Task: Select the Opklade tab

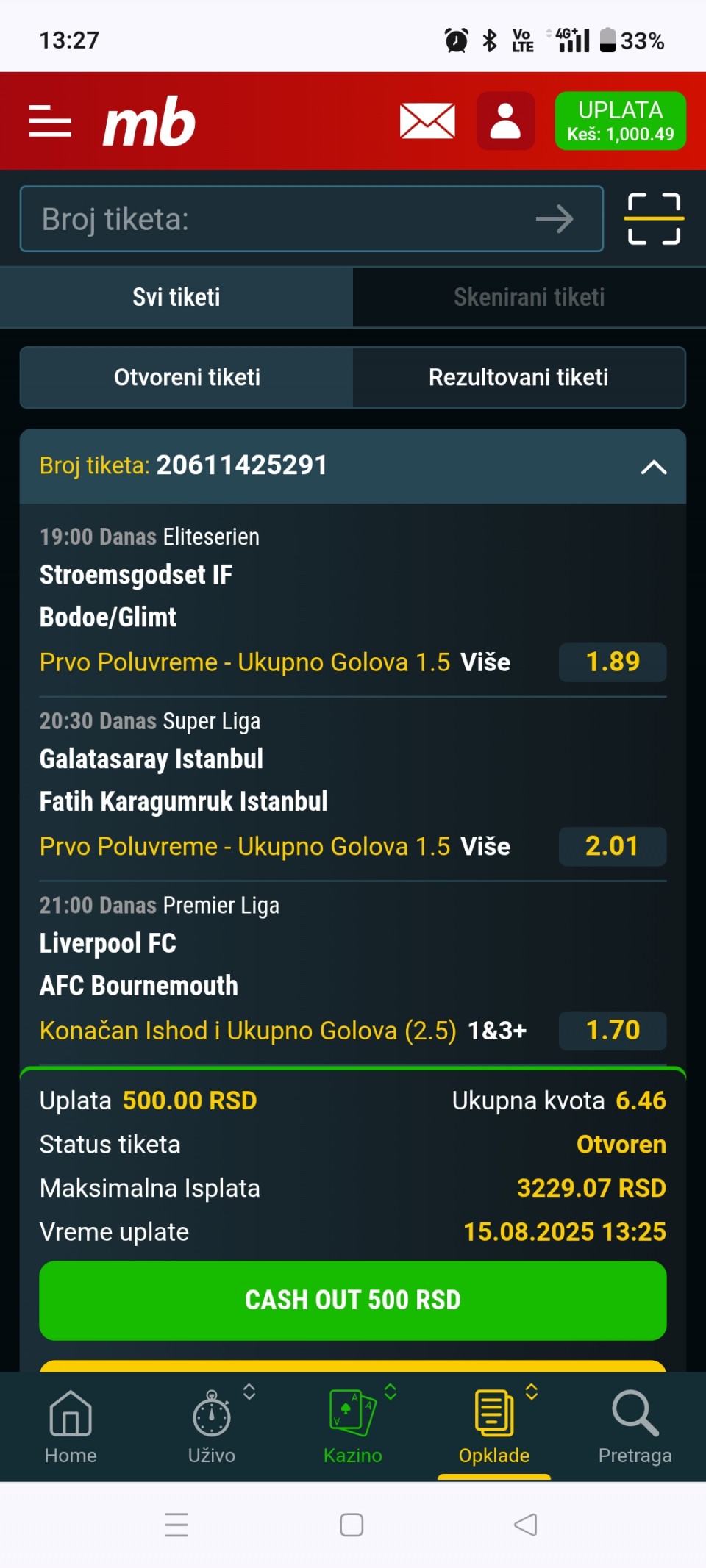Action: pos(494,1426)
